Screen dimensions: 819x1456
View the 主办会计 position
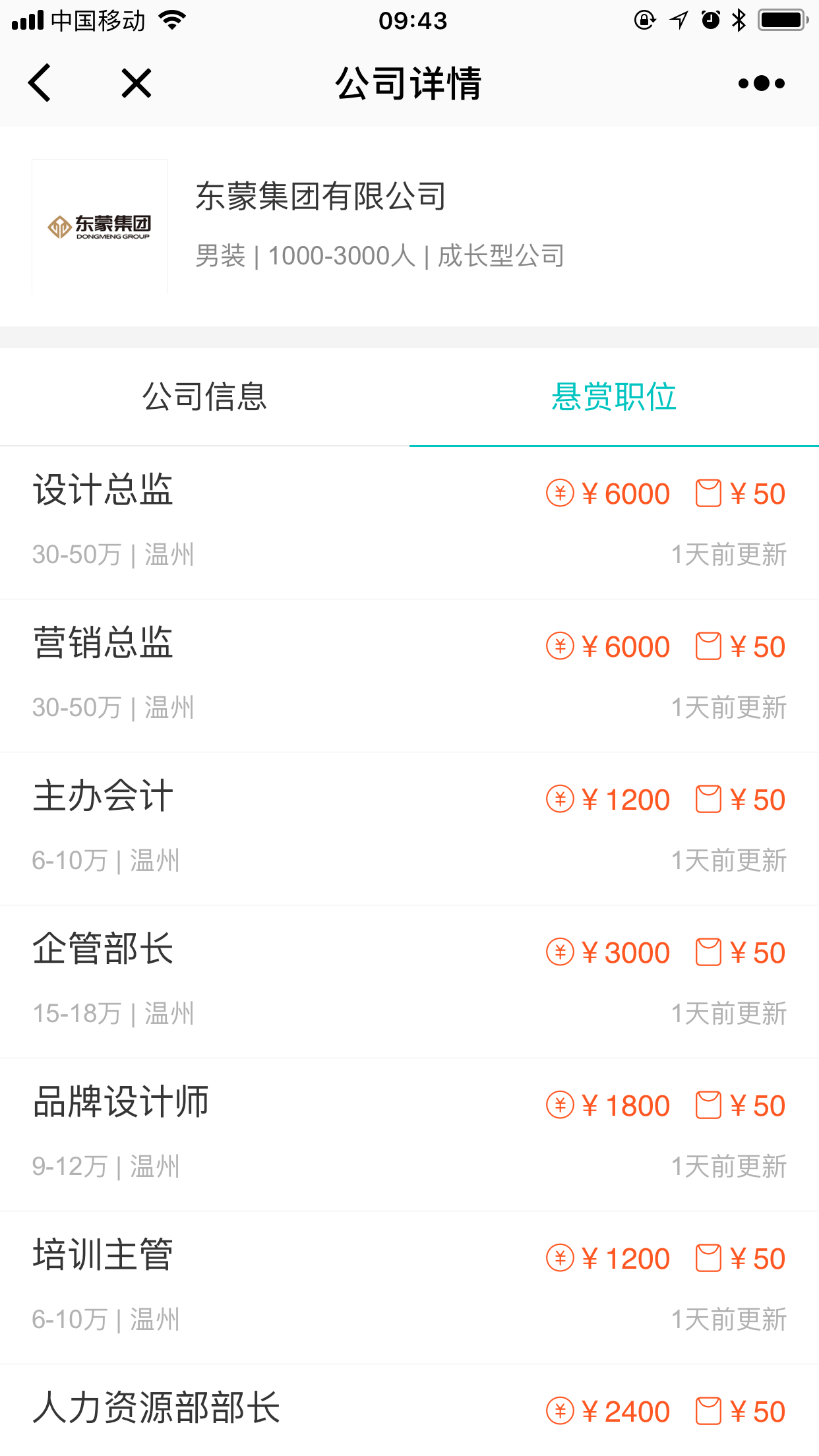click(409, 829)
